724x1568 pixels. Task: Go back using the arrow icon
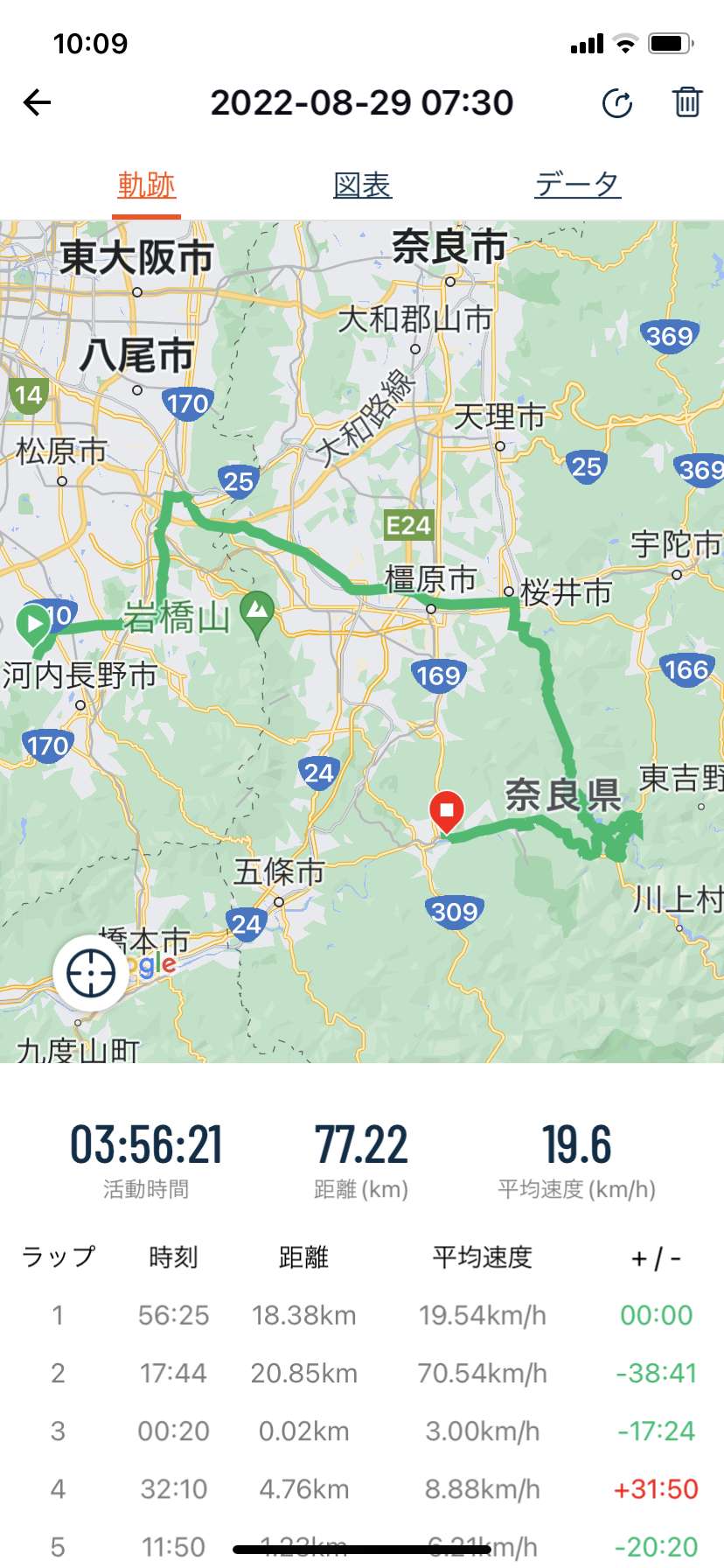coord(37,102)
